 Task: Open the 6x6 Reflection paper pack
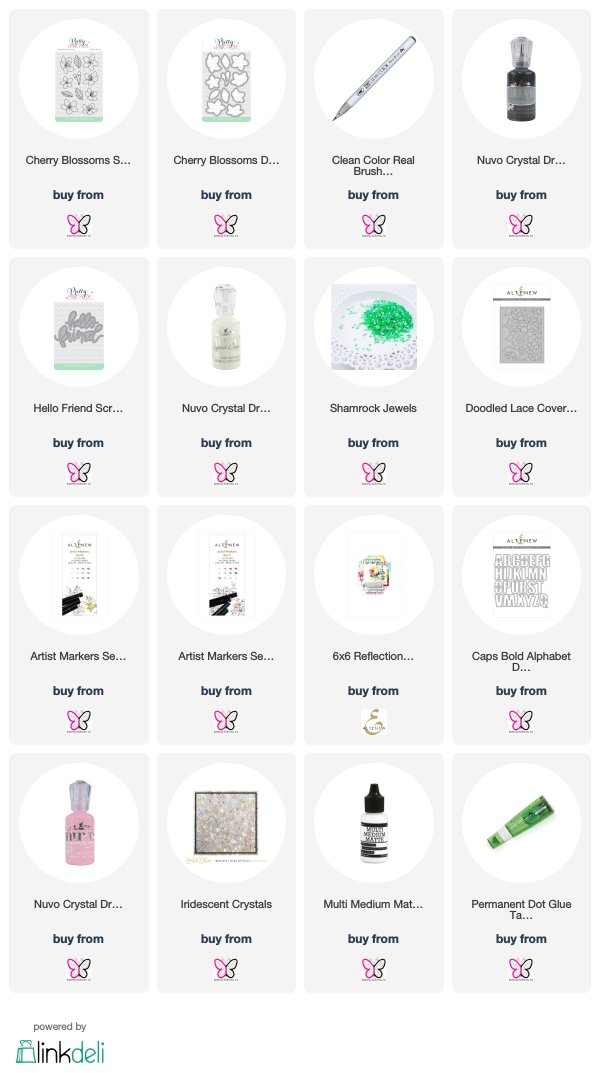tap(374, 625)
